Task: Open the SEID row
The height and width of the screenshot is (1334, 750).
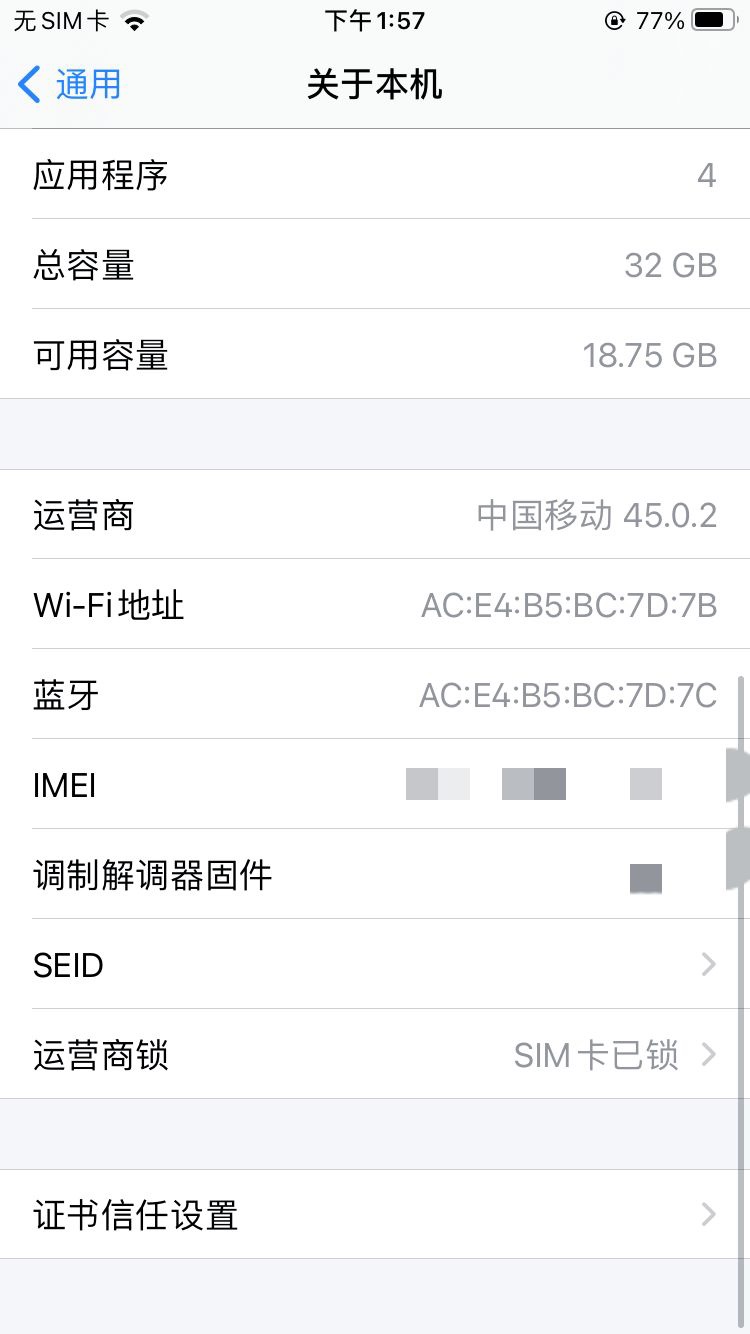Action: [375, 965]
